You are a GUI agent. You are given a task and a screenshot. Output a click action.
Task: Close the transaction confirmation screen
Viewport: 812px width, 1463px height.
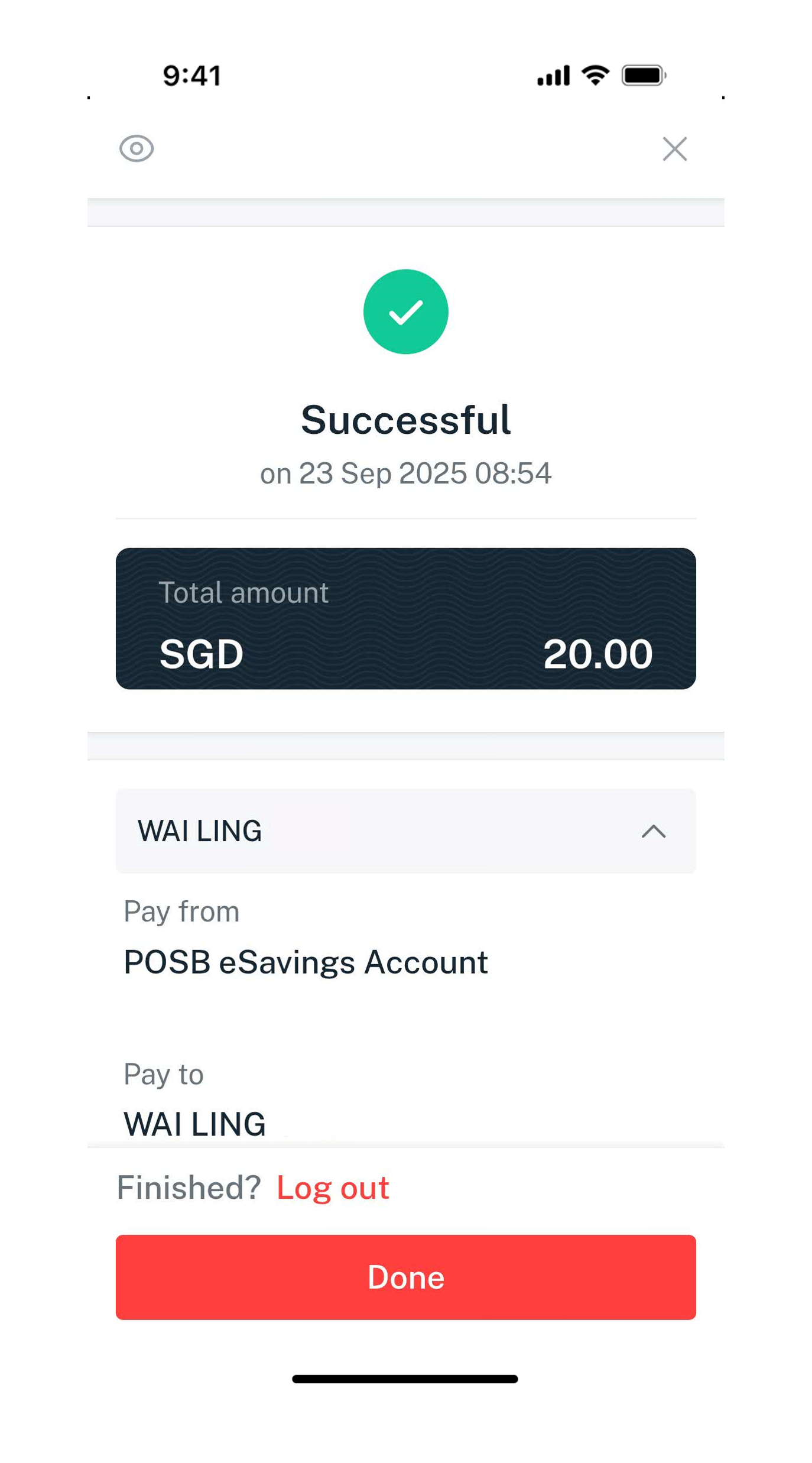[674, 149]
